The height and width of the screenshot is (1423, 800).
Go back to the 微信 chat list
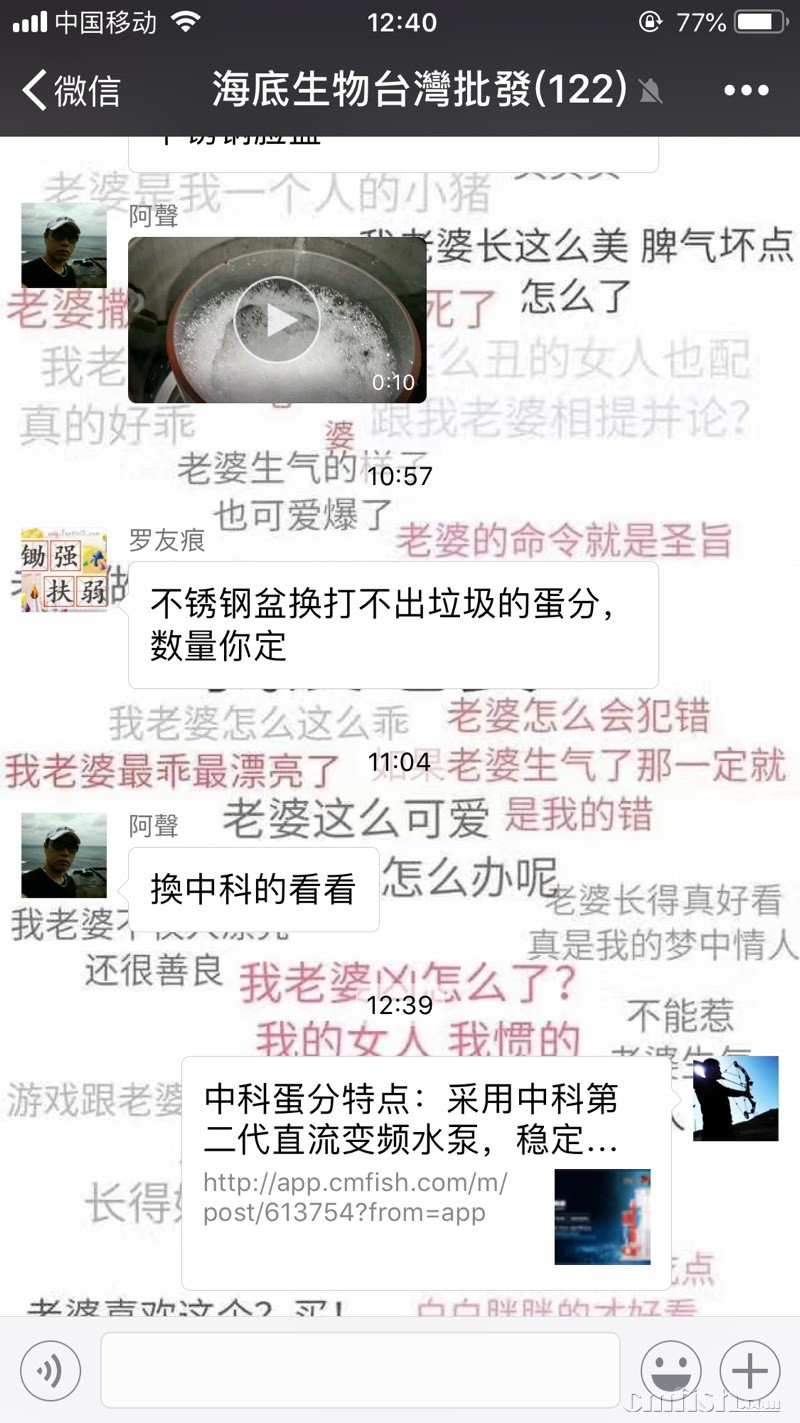(70, 91)
